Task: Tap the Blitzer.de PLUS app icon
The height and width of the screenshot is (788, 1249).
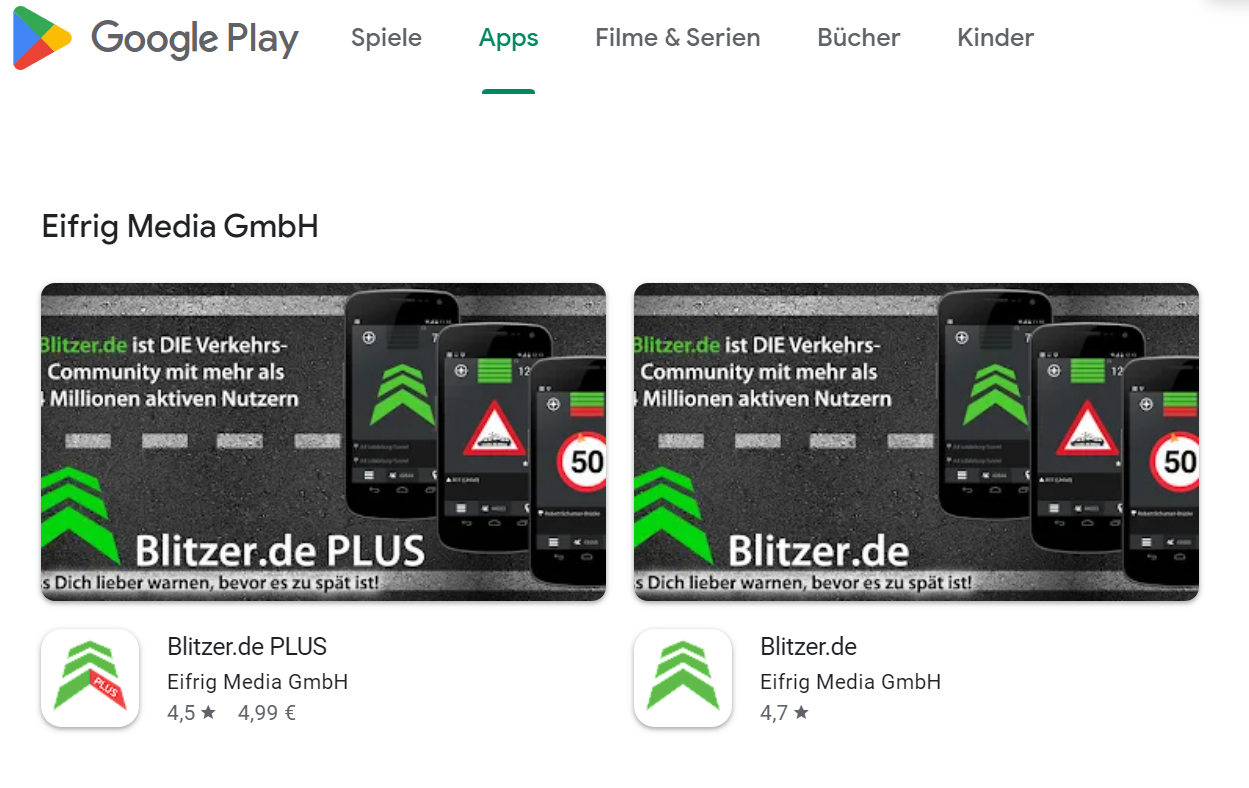Action: coord(90,678)
